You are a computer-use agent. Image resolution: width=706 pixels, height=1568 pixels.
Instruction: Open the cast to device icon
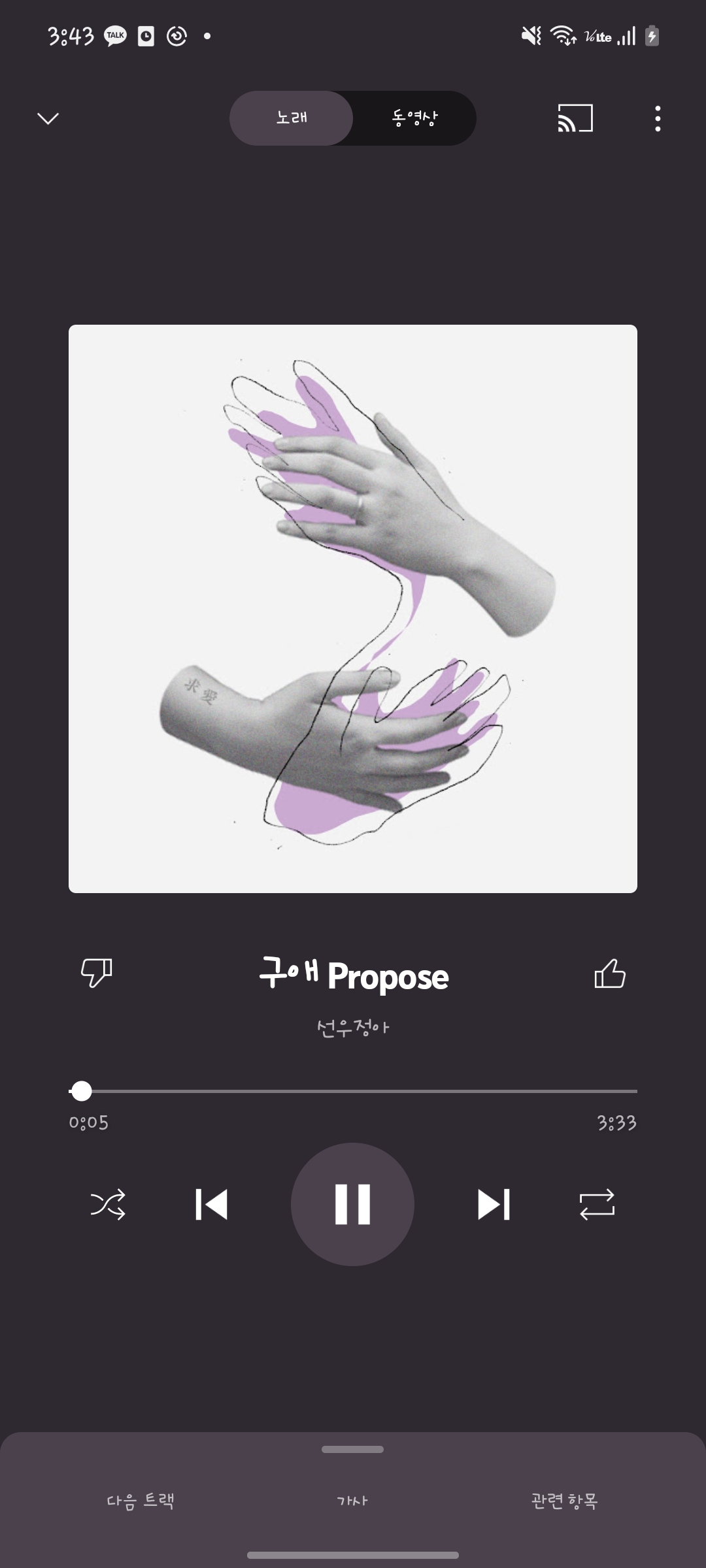(575, 118)
